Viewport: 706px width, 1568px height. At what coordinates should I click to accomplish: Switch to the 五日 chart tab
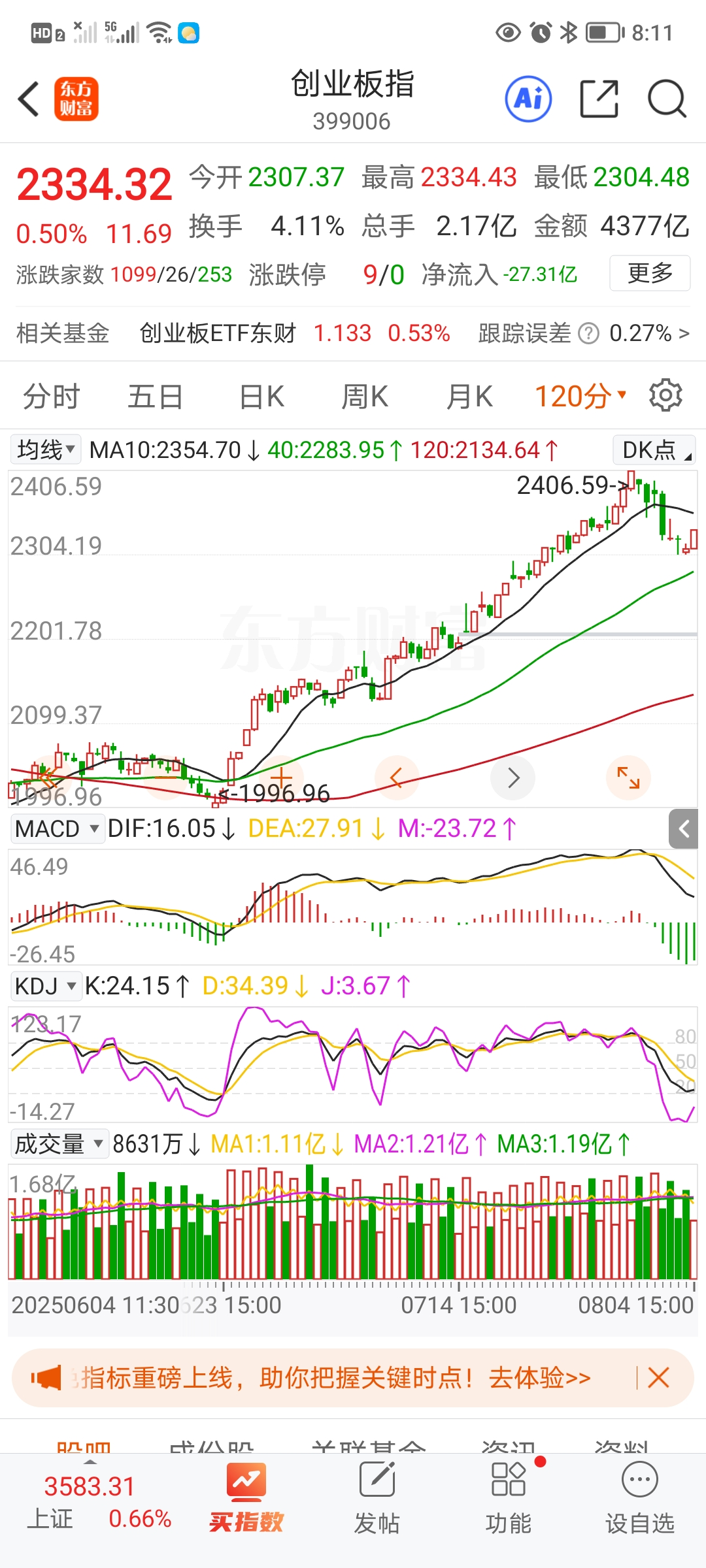(x=155, y=397)
